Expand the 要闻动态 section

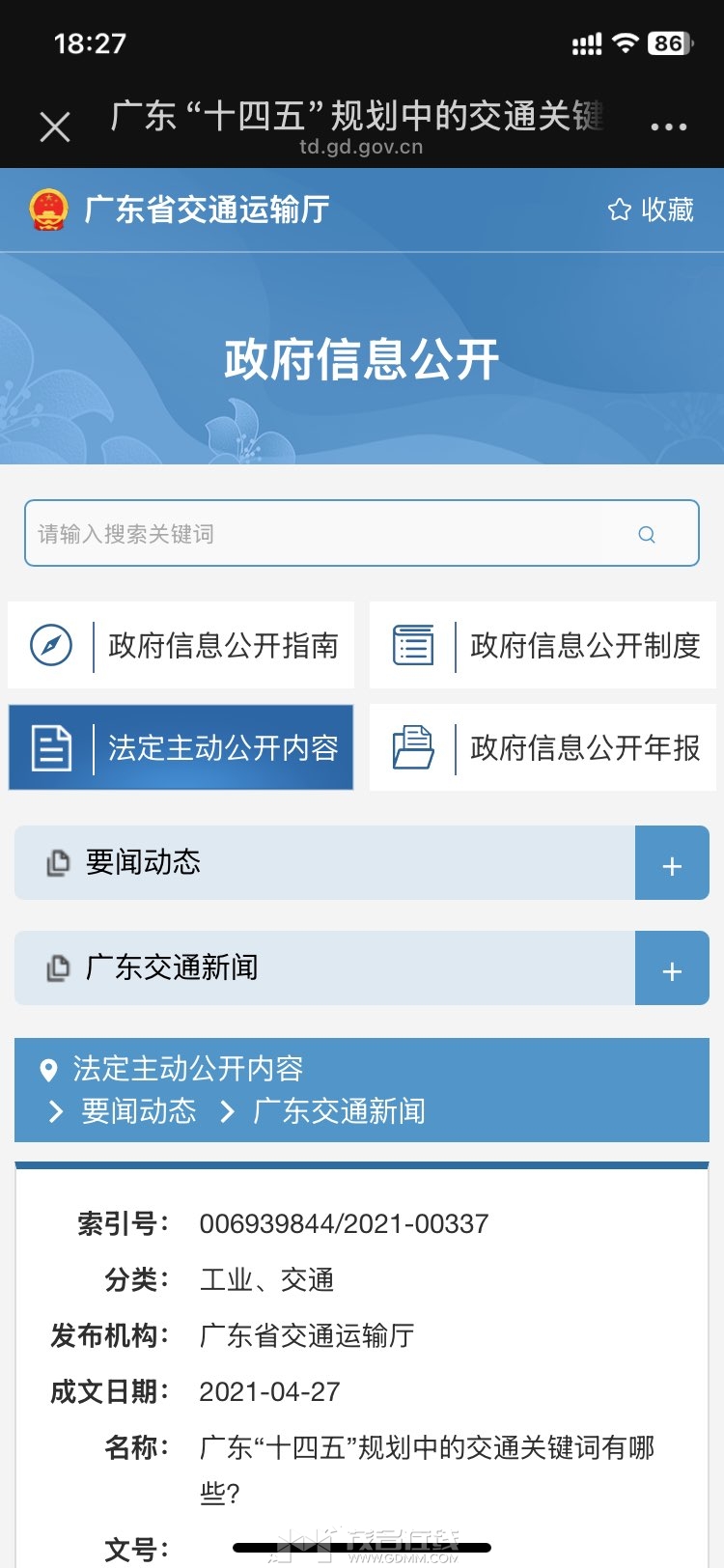[x=672, y=863]
